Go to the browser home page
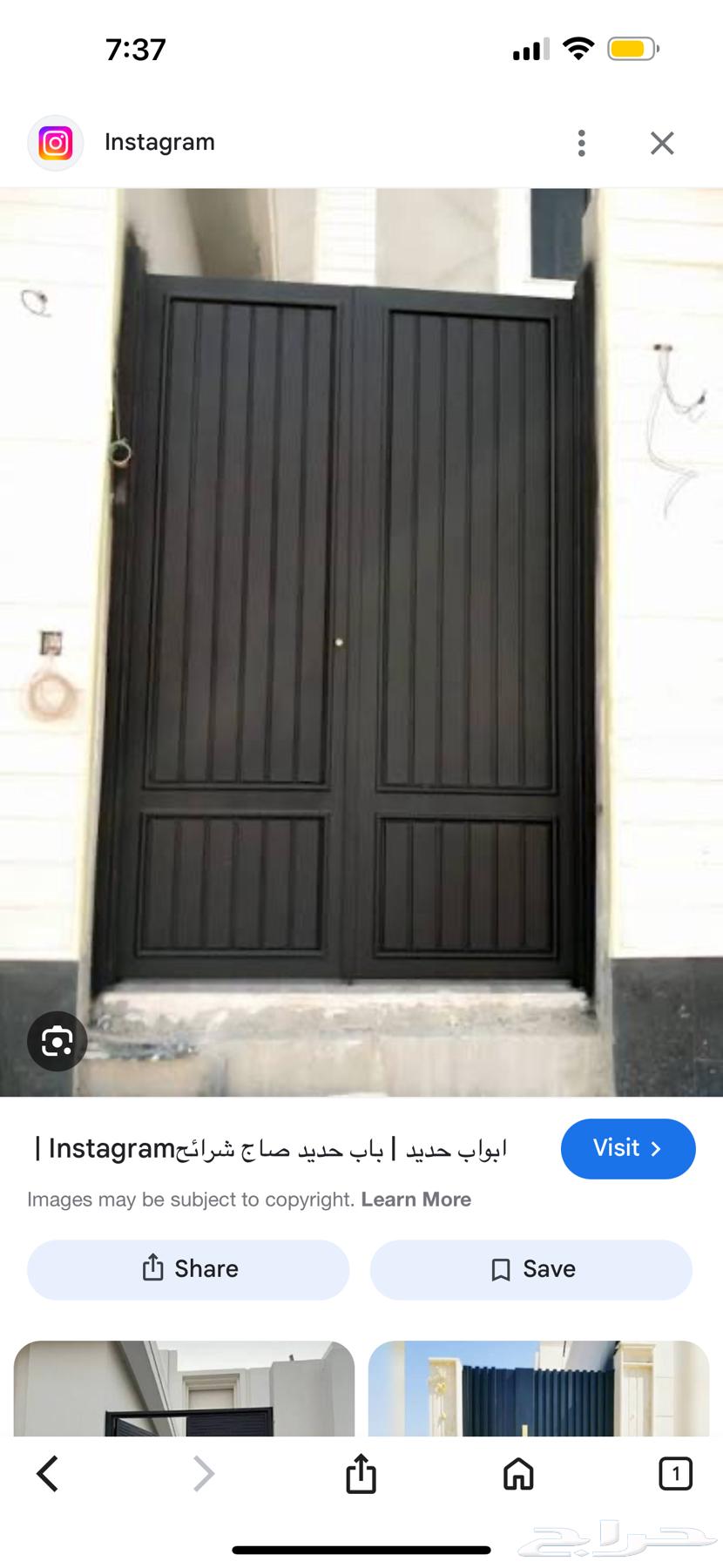 (518, 1474)
